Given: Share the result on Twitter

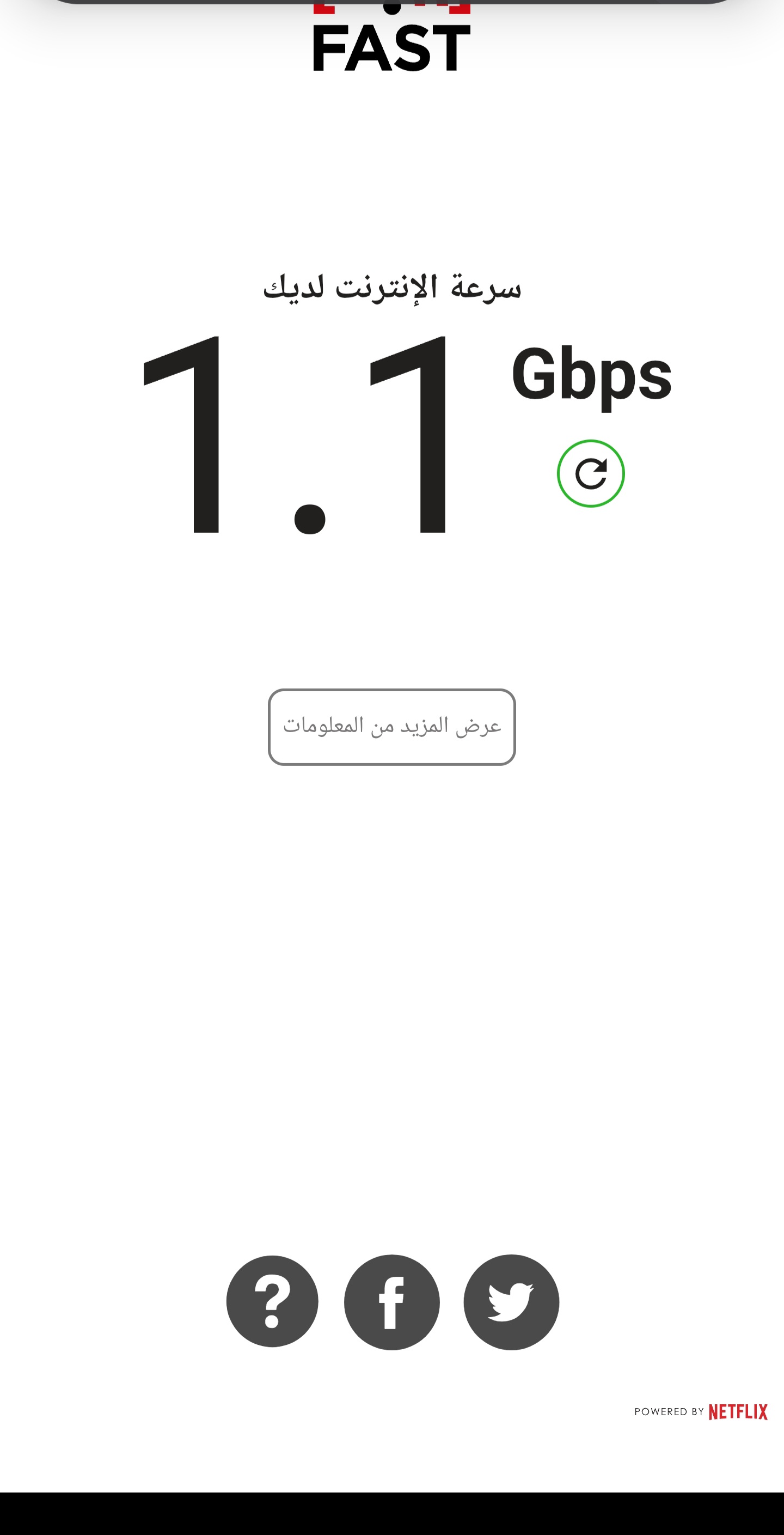Looking at the screenshot, I should point(511,1302).
